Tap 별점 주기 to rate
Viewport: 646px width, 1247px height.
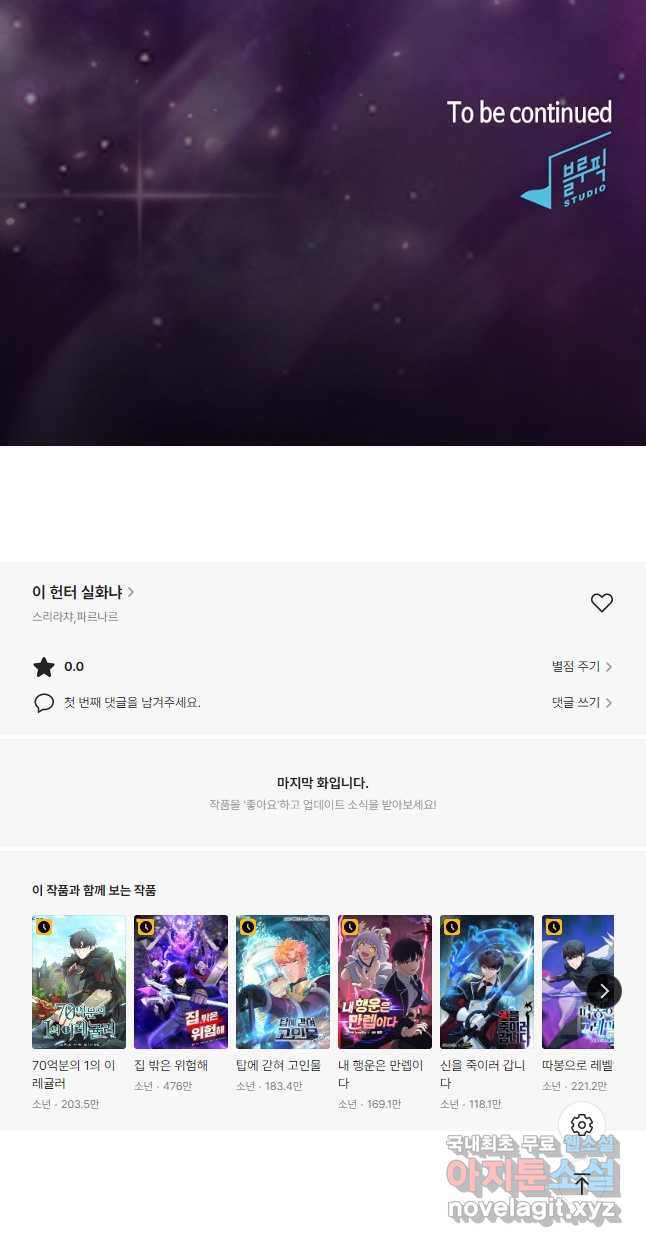(581, 667)
